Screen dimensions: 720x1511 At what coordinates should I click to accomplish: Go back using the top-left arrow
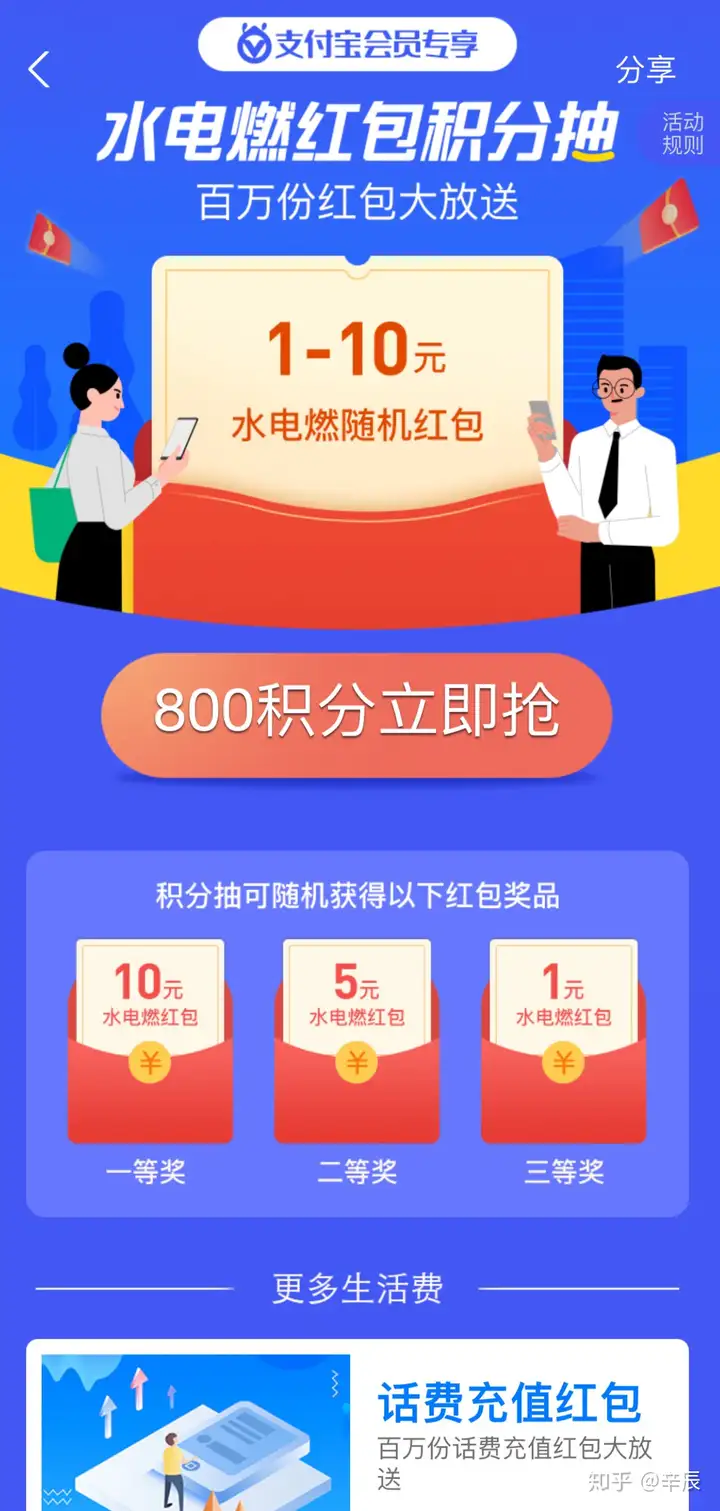(x=39, y=70)
